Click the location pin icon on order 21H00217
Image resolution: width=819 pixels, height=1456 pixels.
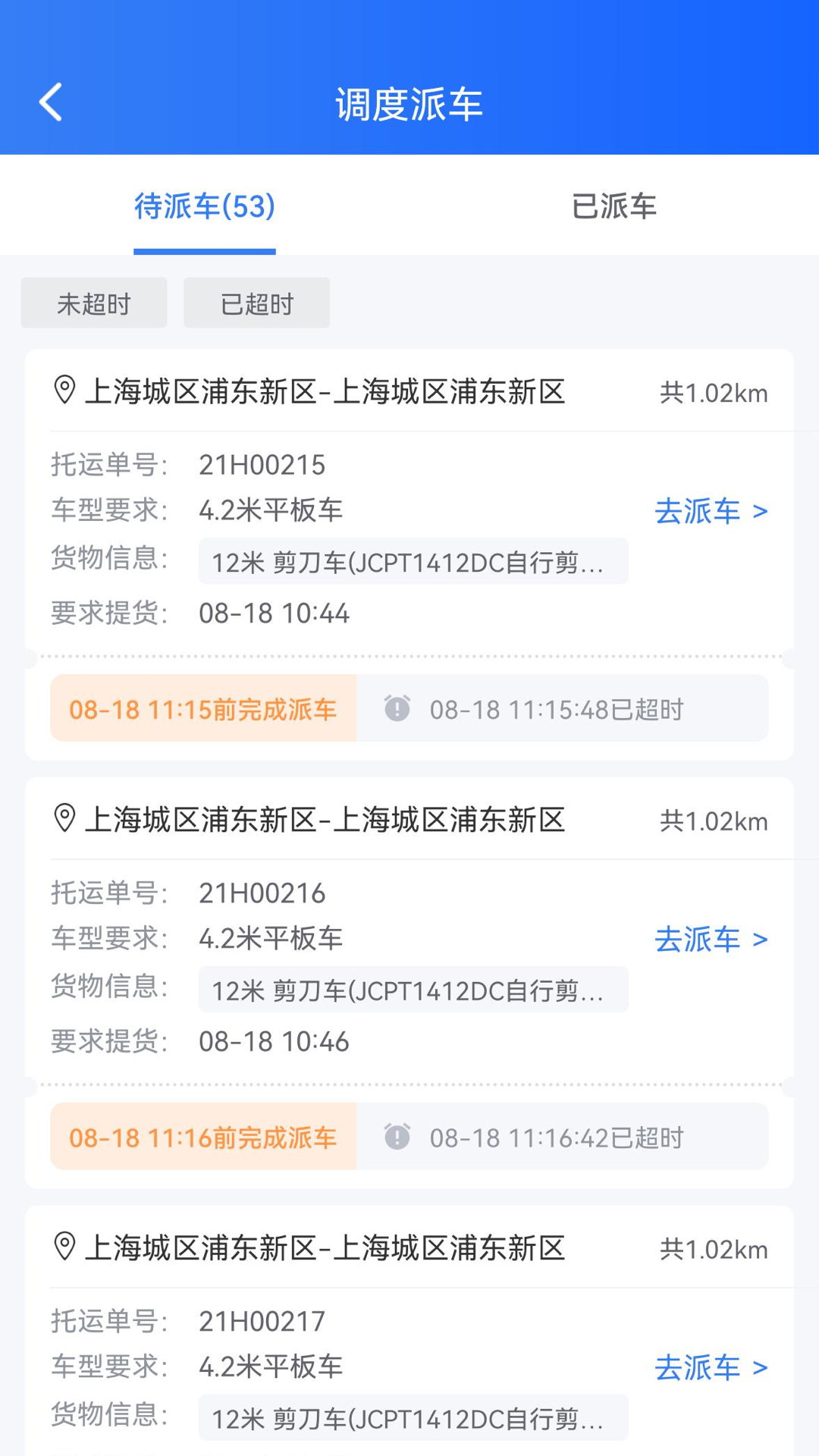(x=65, y=1247)
